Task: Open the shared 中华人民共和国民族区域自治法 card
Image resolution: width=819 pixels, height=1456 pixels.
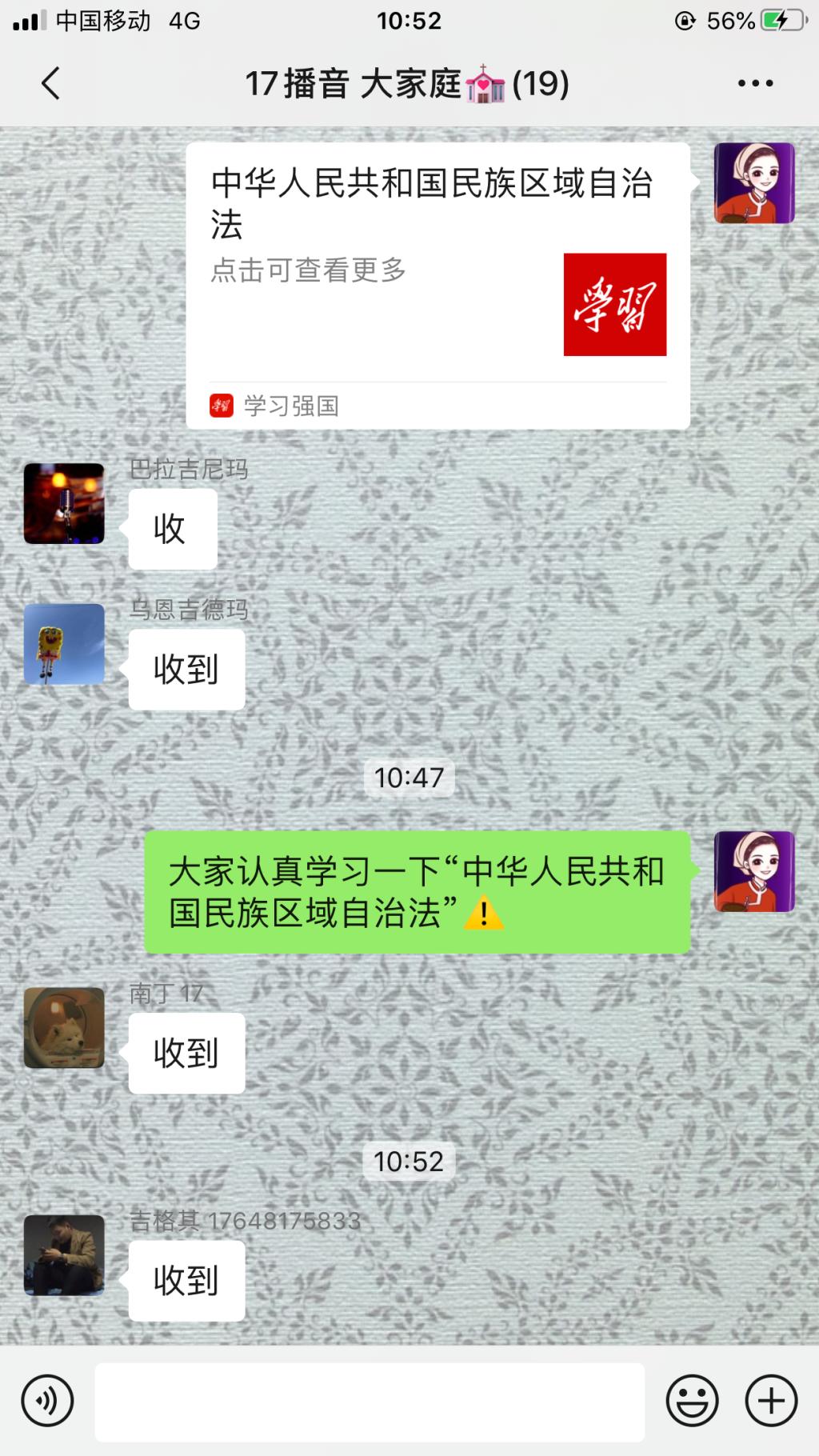Action: click(437, 284)
